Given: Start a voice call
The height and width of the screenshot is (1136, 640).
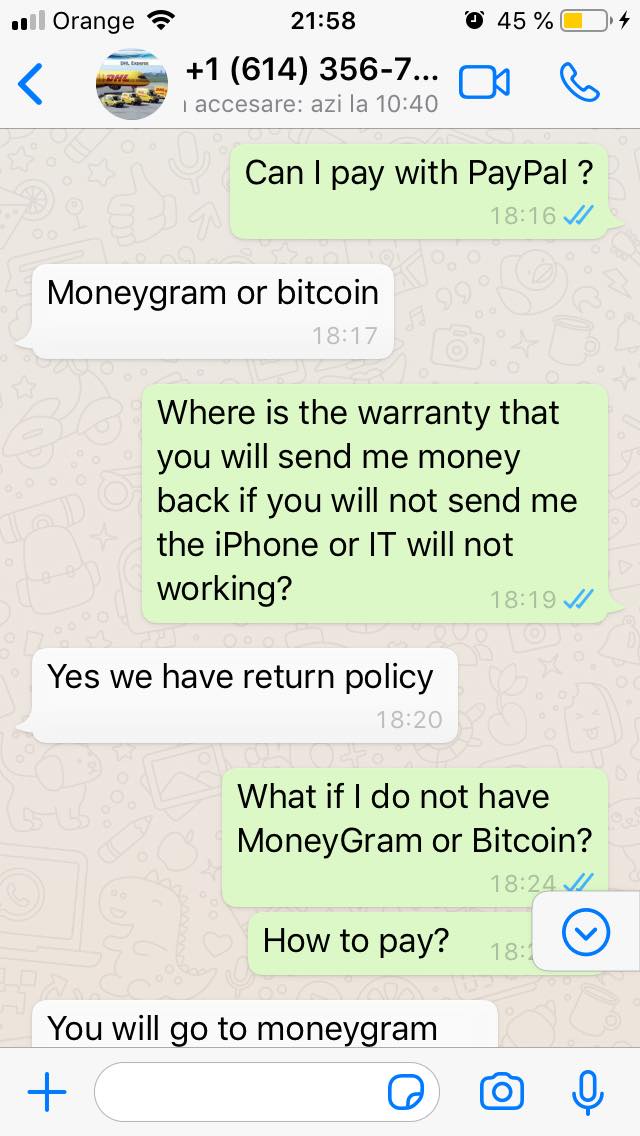Looking at the screenshot, I should (579, 82).
